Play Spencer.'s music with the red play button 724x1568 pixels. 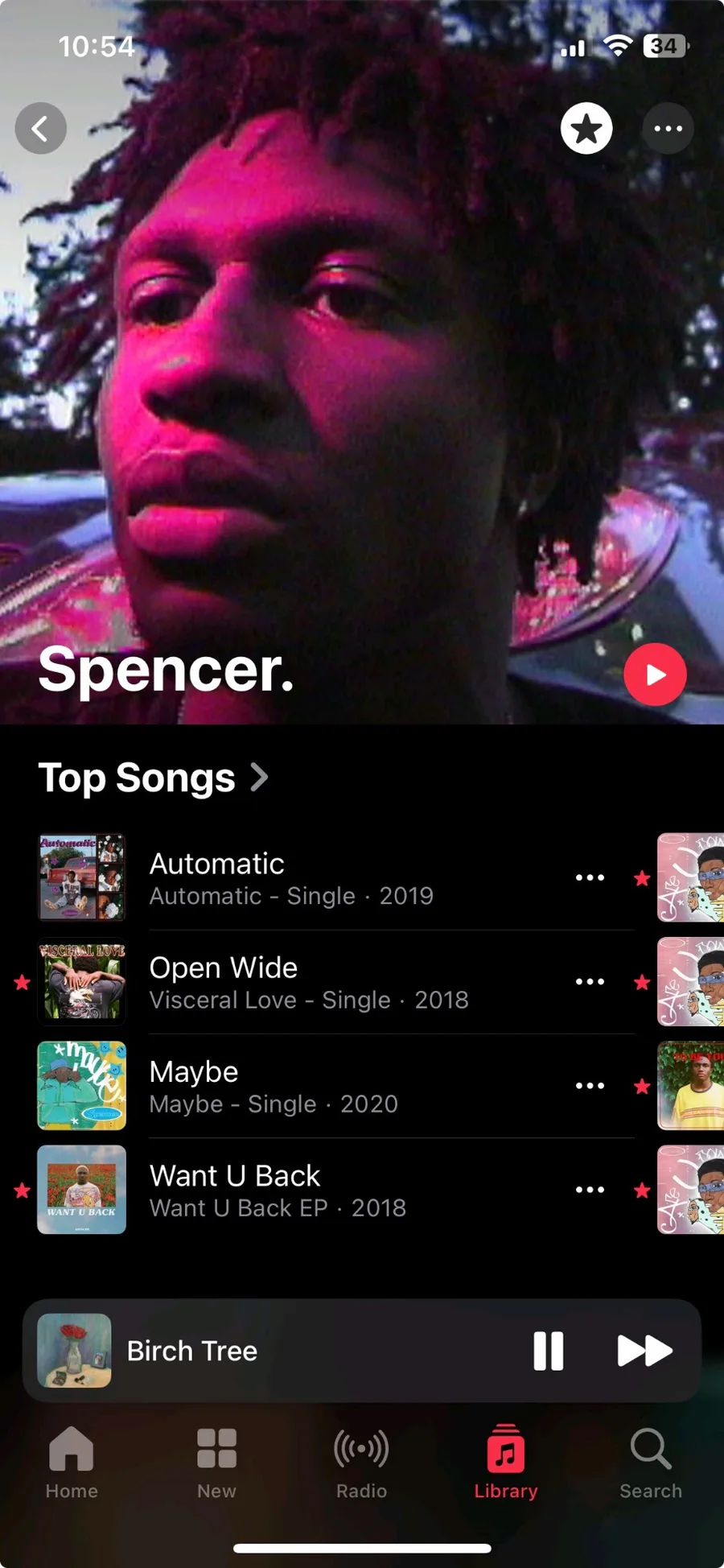click(x=656, y=675)
